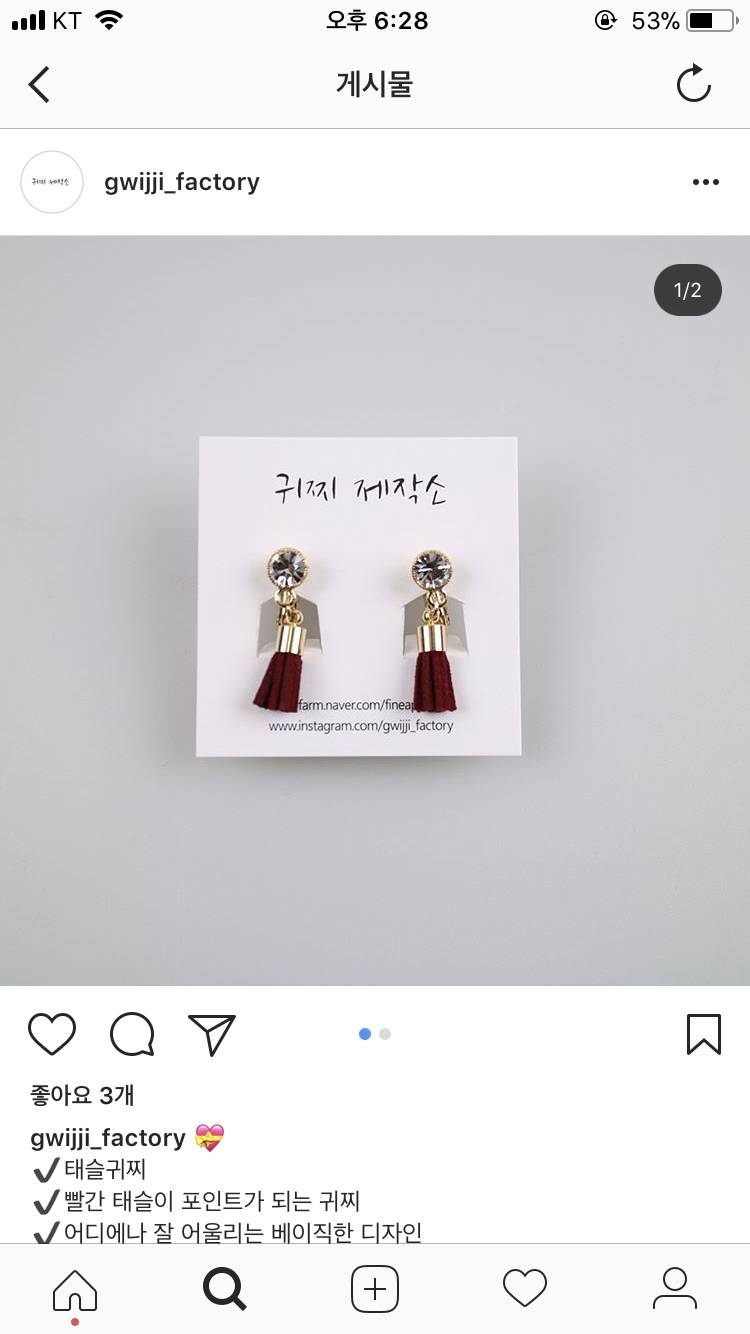Share the post via the paper plane icon

pyautogui.click(x=211, y=1035)
